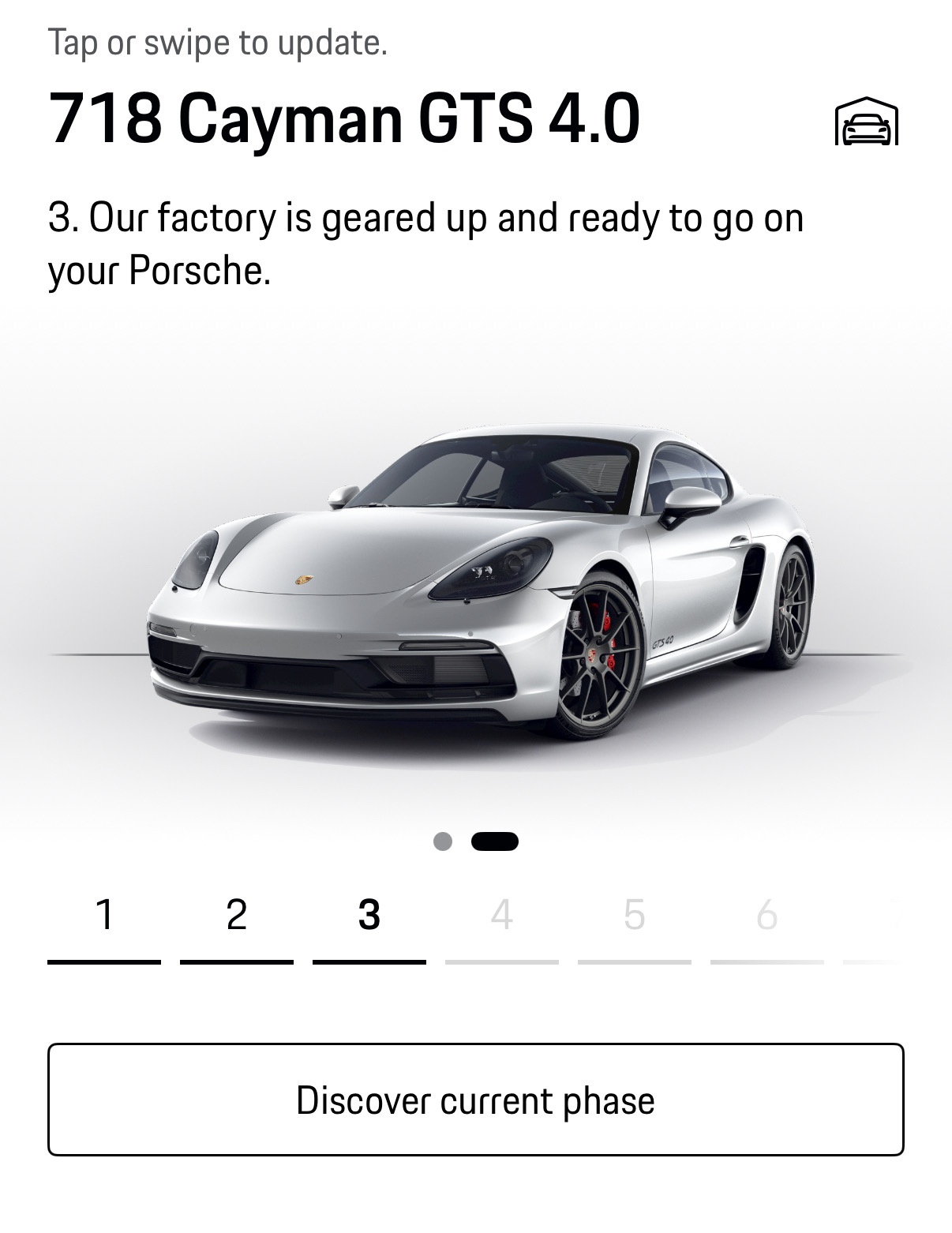Image resolution: width=952 pixels, height=1233 pixels.
Task: Tap the 718 Cayman car image
Action: (482, 584)
